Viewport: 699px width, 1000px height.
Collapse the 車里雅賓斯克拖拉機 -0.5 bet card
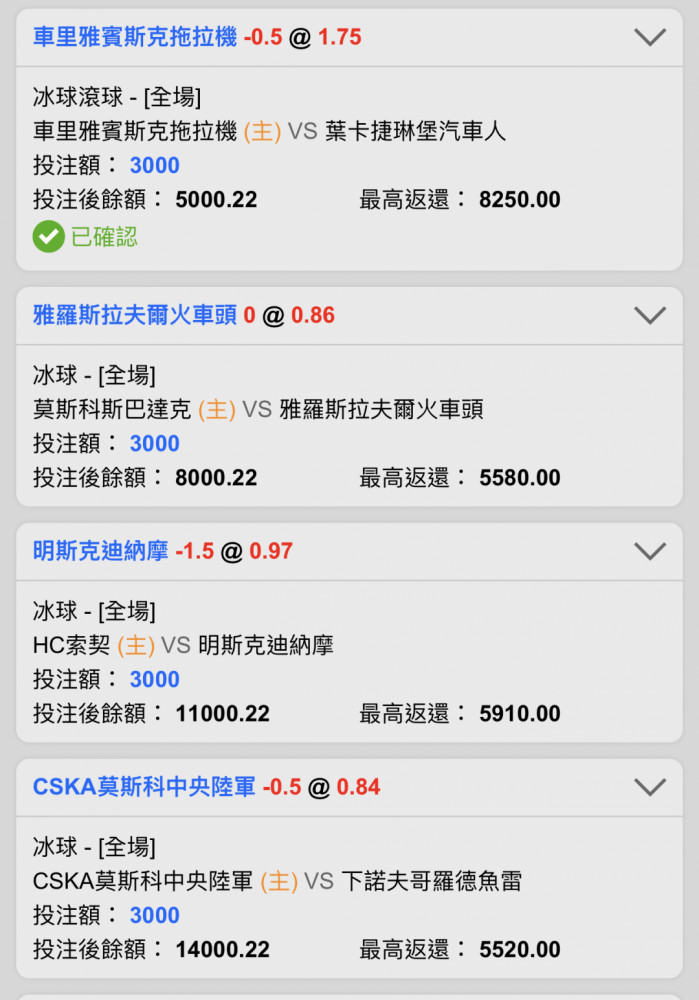pyautogui.click(x=650, y=38)
